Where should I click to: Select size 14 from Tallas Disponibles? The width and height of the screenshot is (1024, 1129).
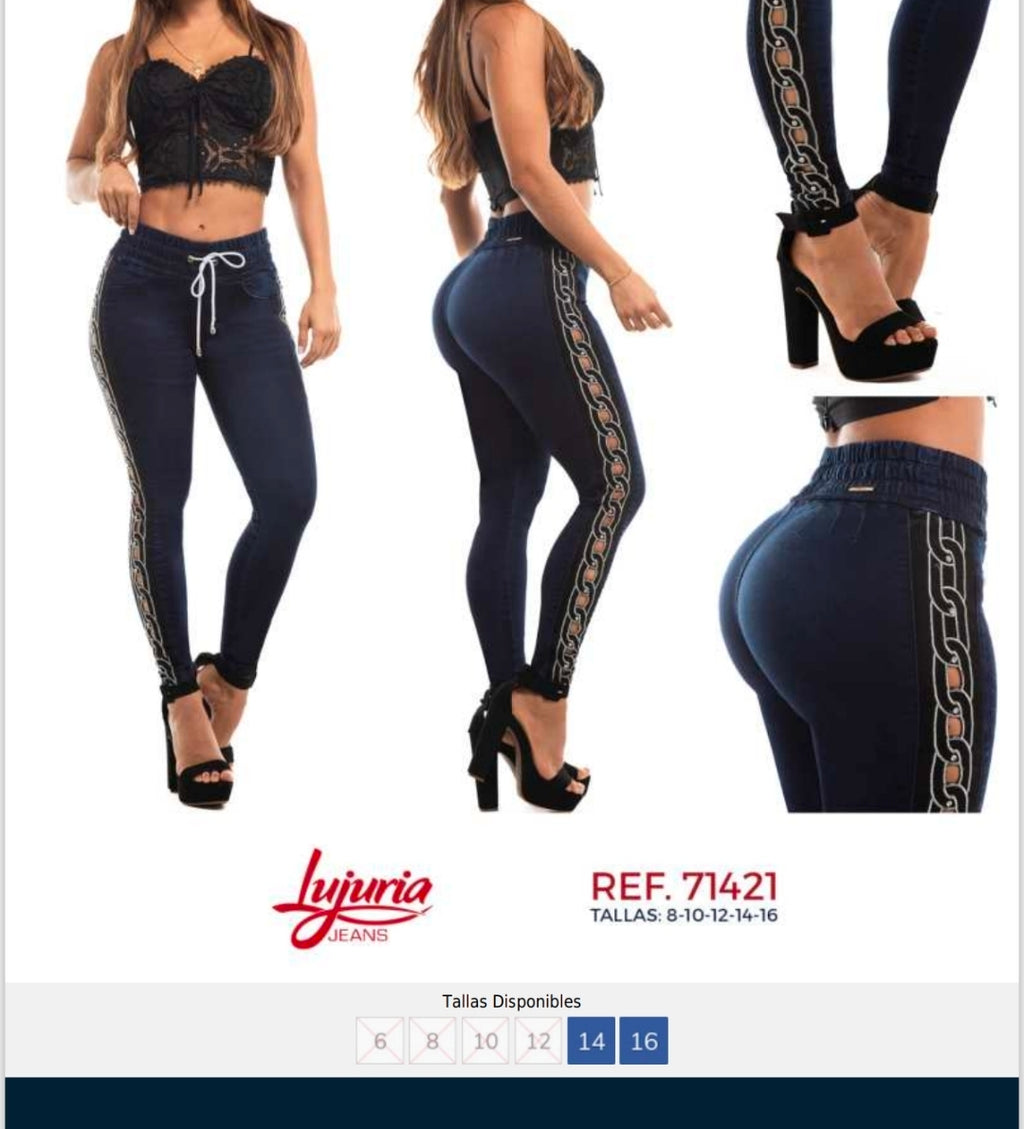click(x=591, y=1040)
